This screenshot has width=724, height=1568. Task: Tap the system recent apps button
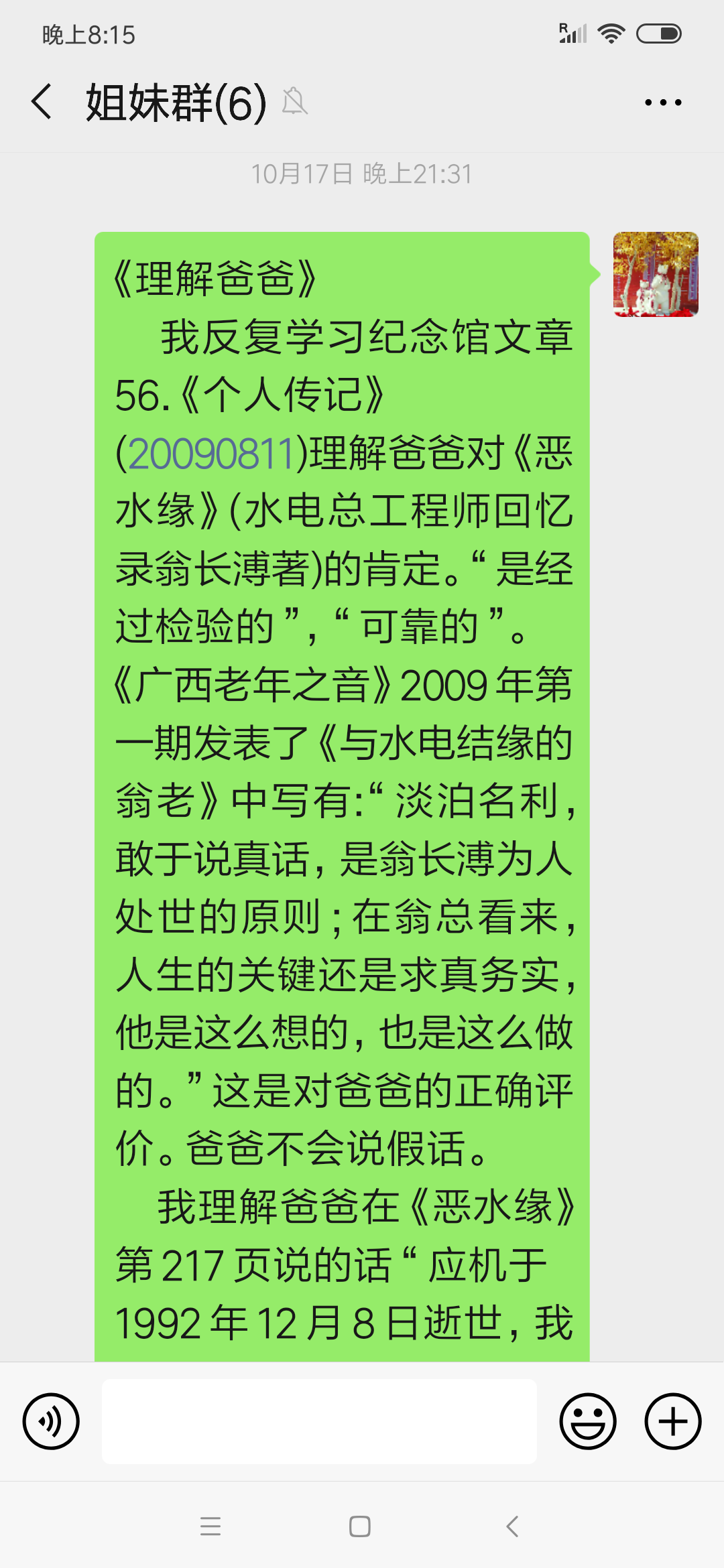(210, 1526)
